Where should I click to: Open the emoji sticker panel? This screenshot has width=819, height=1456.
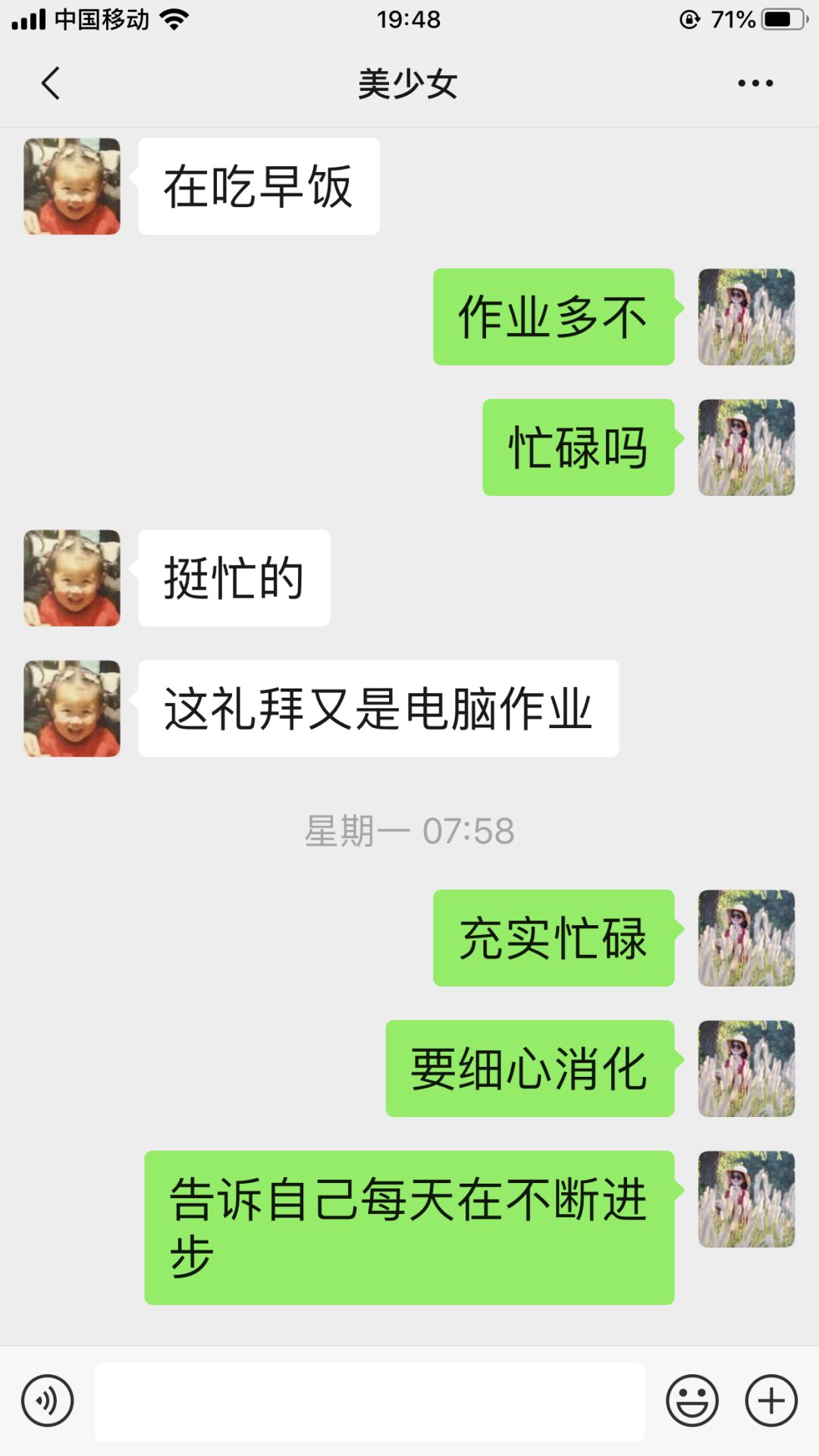[x=692, y=1401]
